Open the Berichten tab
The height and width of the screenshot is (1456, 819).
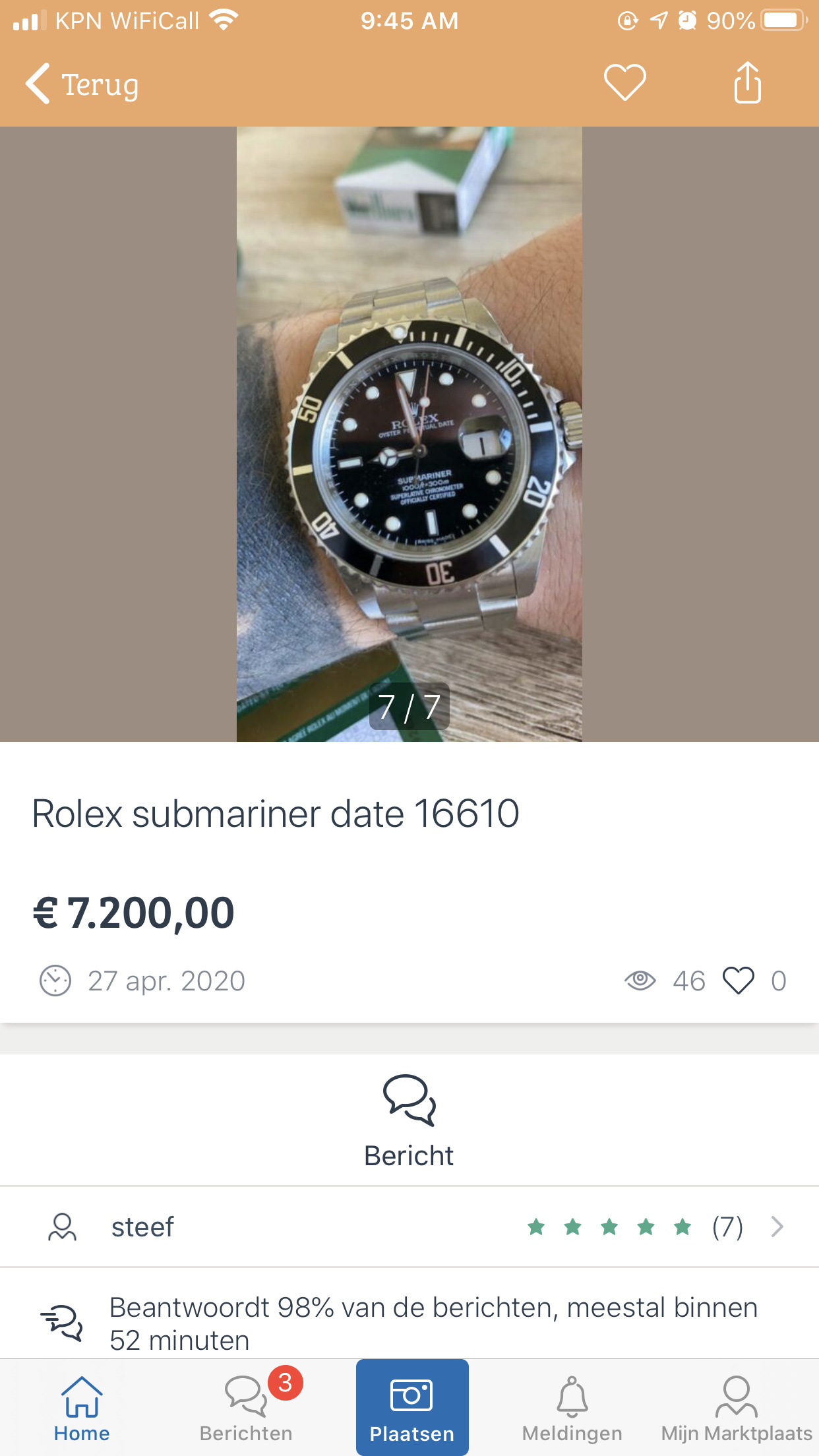246,1409
